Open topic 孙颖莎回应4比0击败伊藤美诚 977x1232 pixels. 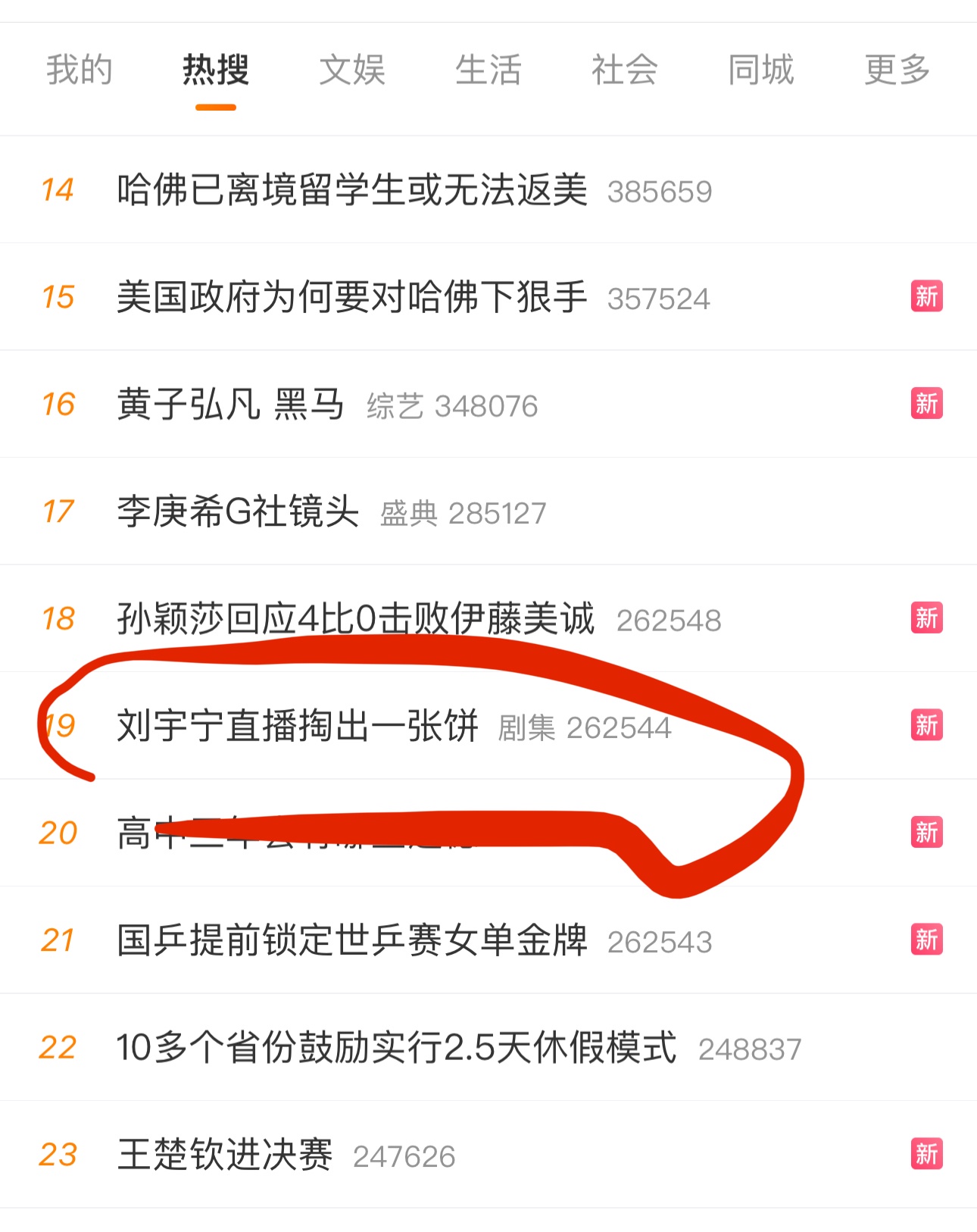tap(356, 619)
